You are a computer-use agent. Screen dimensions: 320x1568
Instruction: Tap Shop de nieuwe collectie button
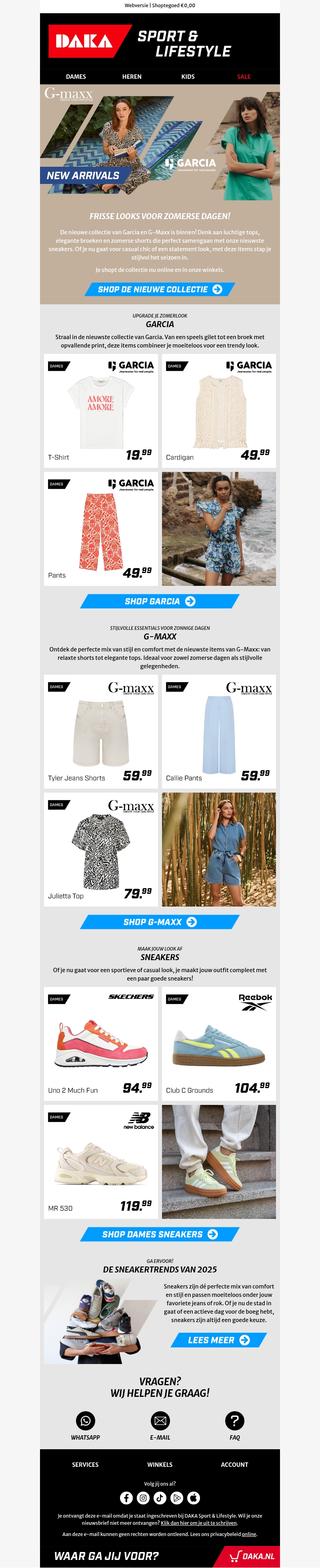[x=159, y=289]
